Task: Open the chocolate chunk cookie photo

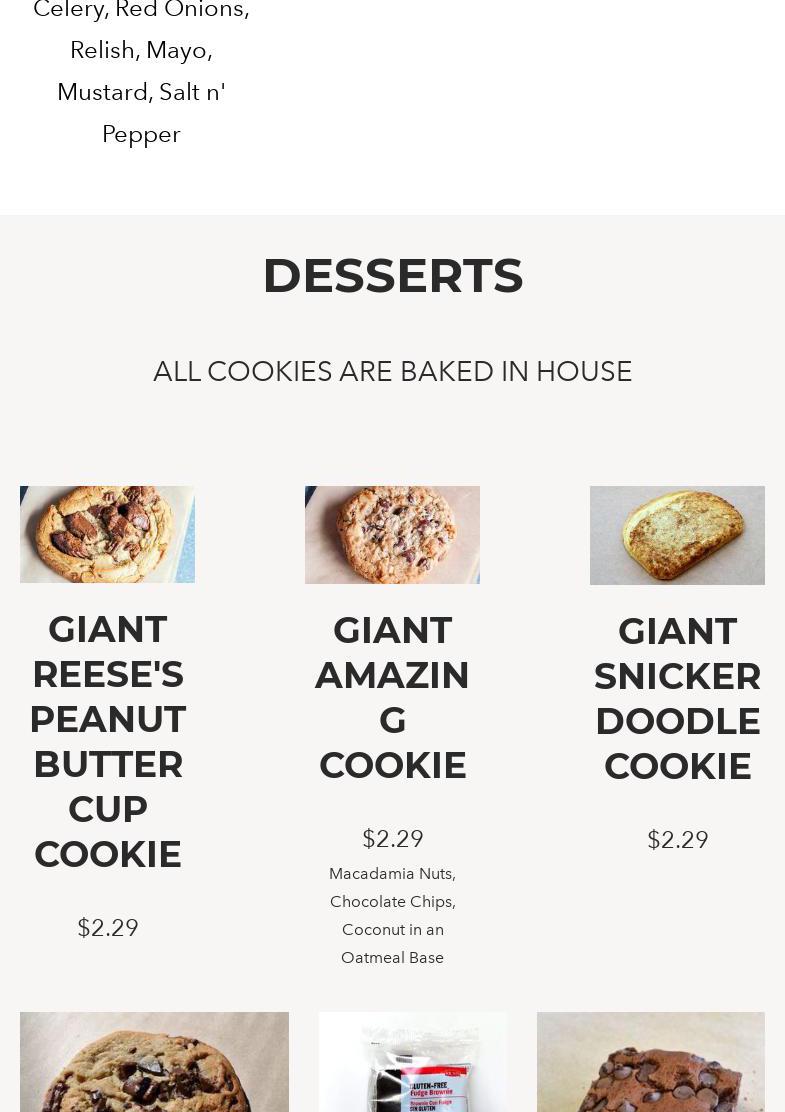Action: (154, 1062)
